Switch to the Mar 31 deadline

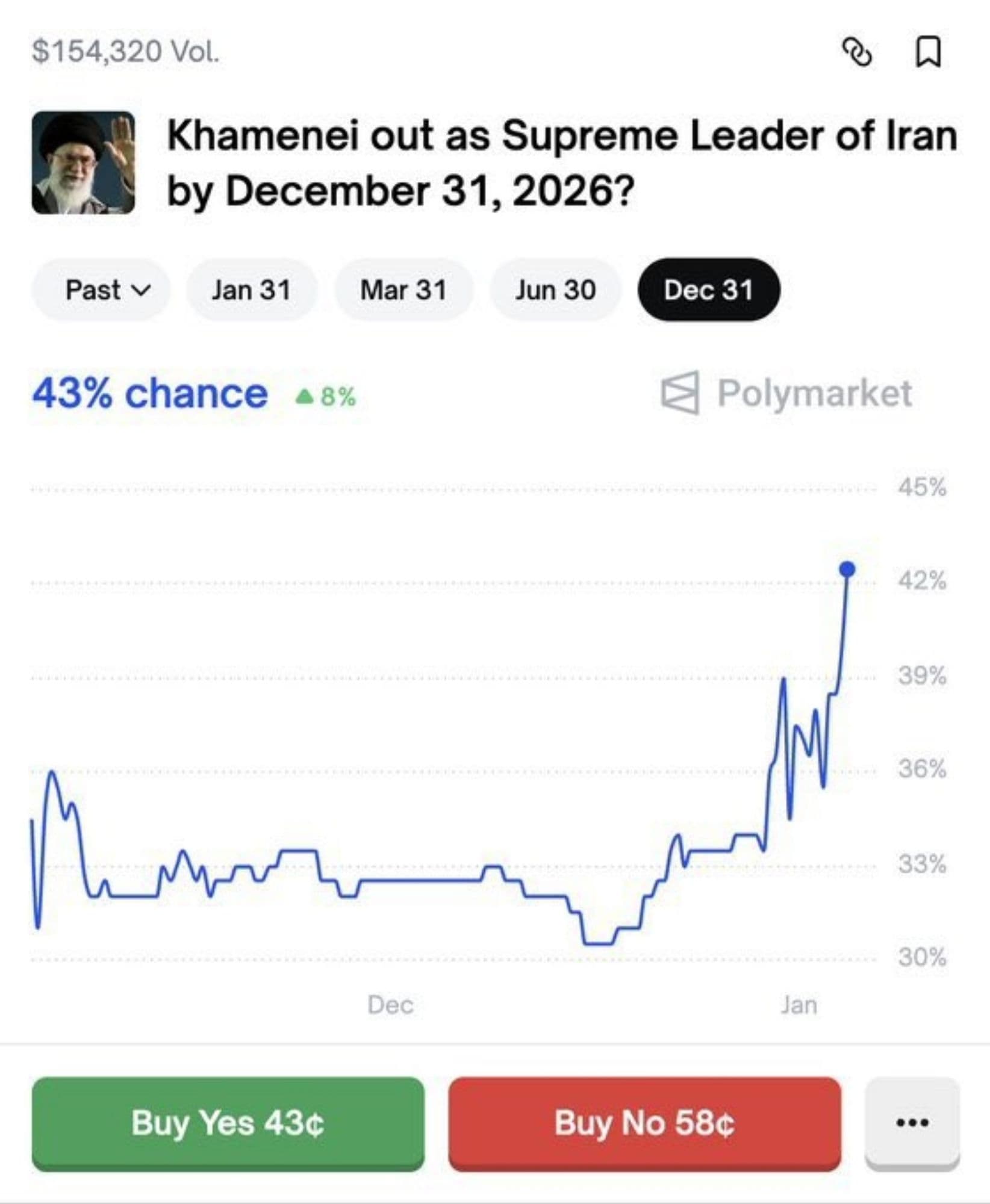(403, 290)
